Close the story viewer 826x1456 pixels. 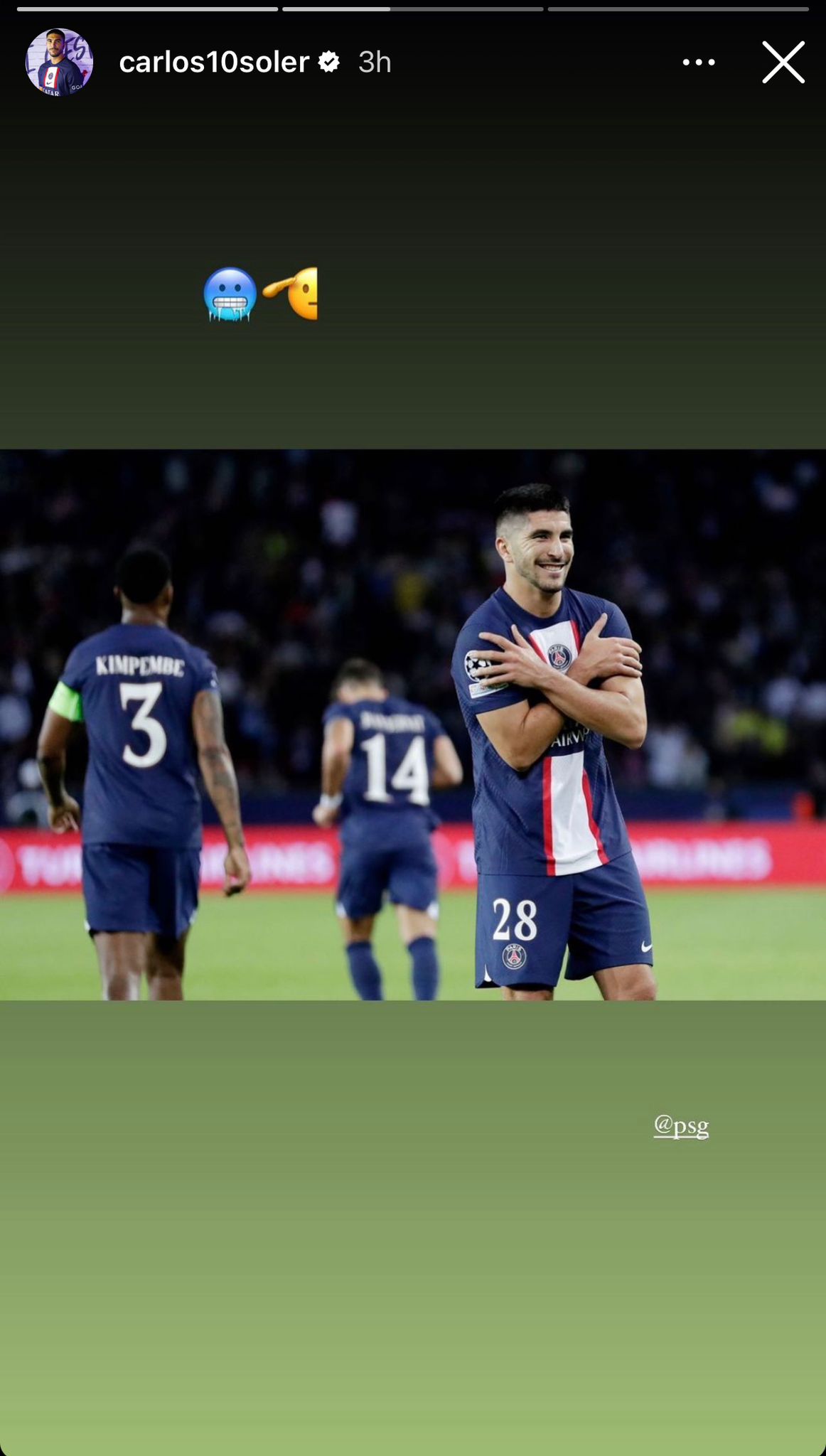coord(783,63)
